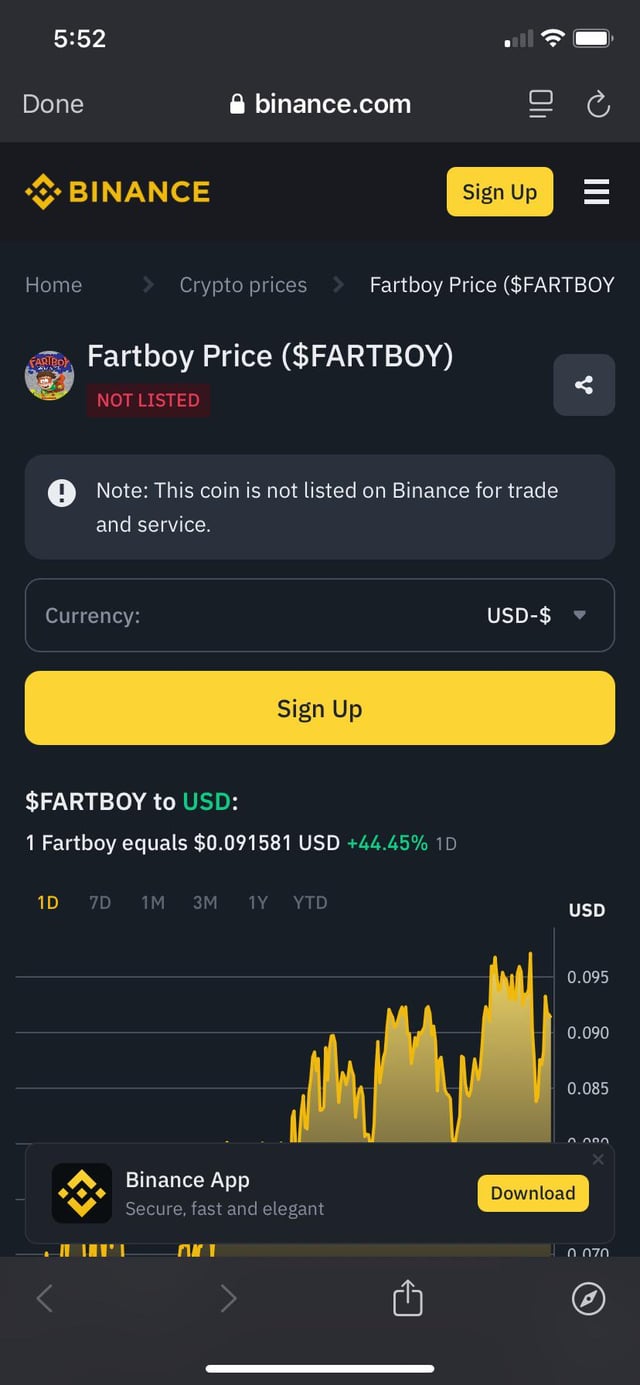Tap the Sign Up button in header

[x=499, y=192]
